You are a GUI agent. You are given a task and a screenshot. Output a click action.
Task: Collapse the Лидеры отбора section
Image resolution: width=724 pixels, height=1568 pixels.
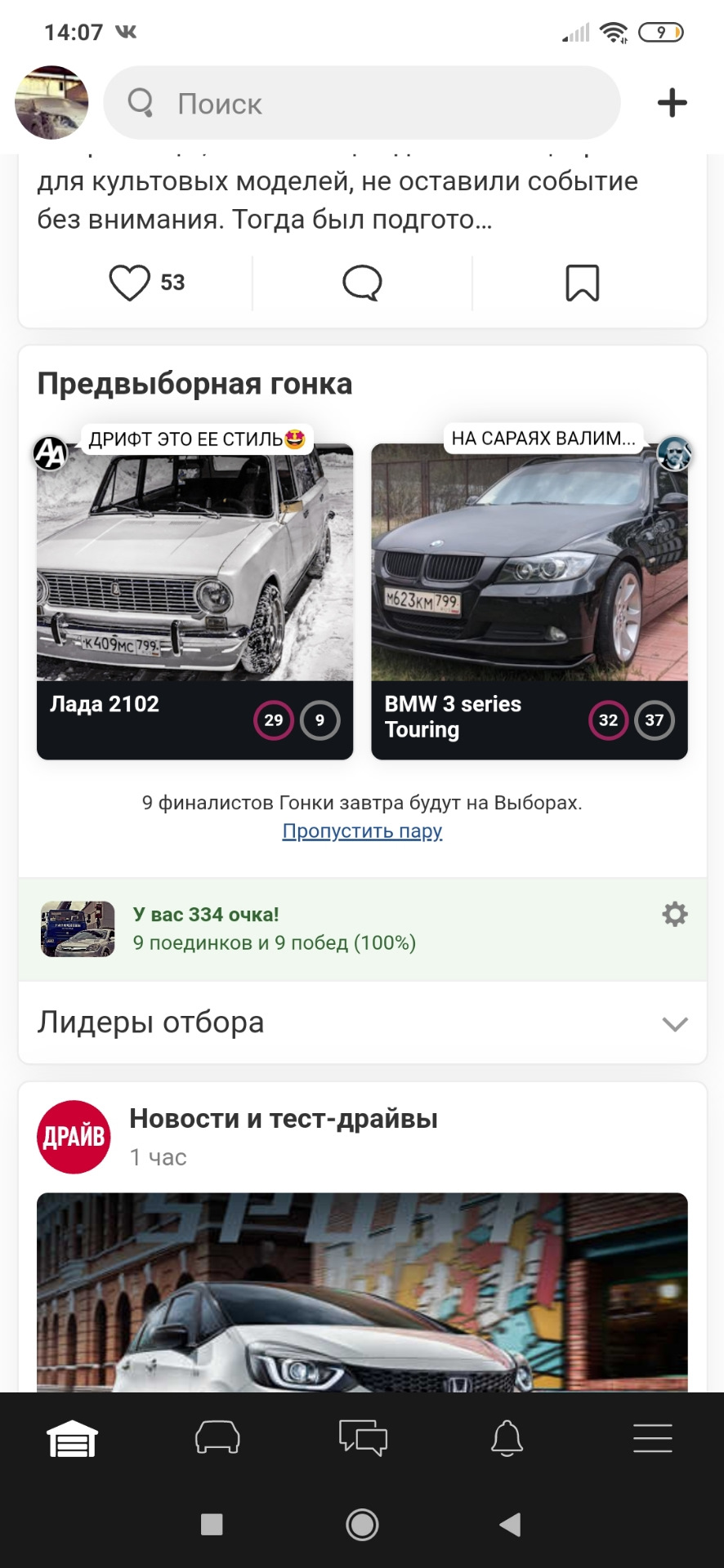tap(673, 1023)
